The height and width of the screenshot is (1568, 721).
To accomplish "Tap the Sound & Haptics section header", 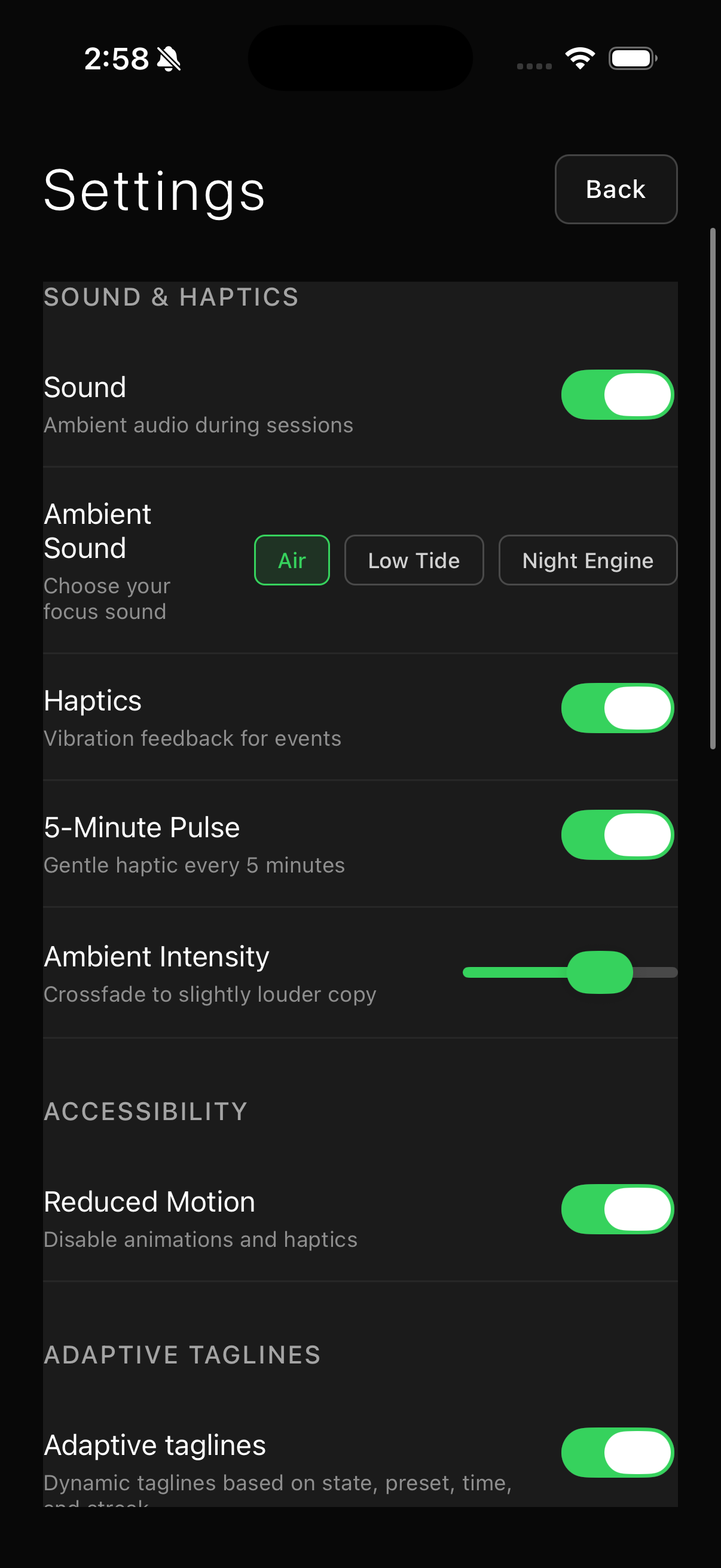I will [170, 297].
